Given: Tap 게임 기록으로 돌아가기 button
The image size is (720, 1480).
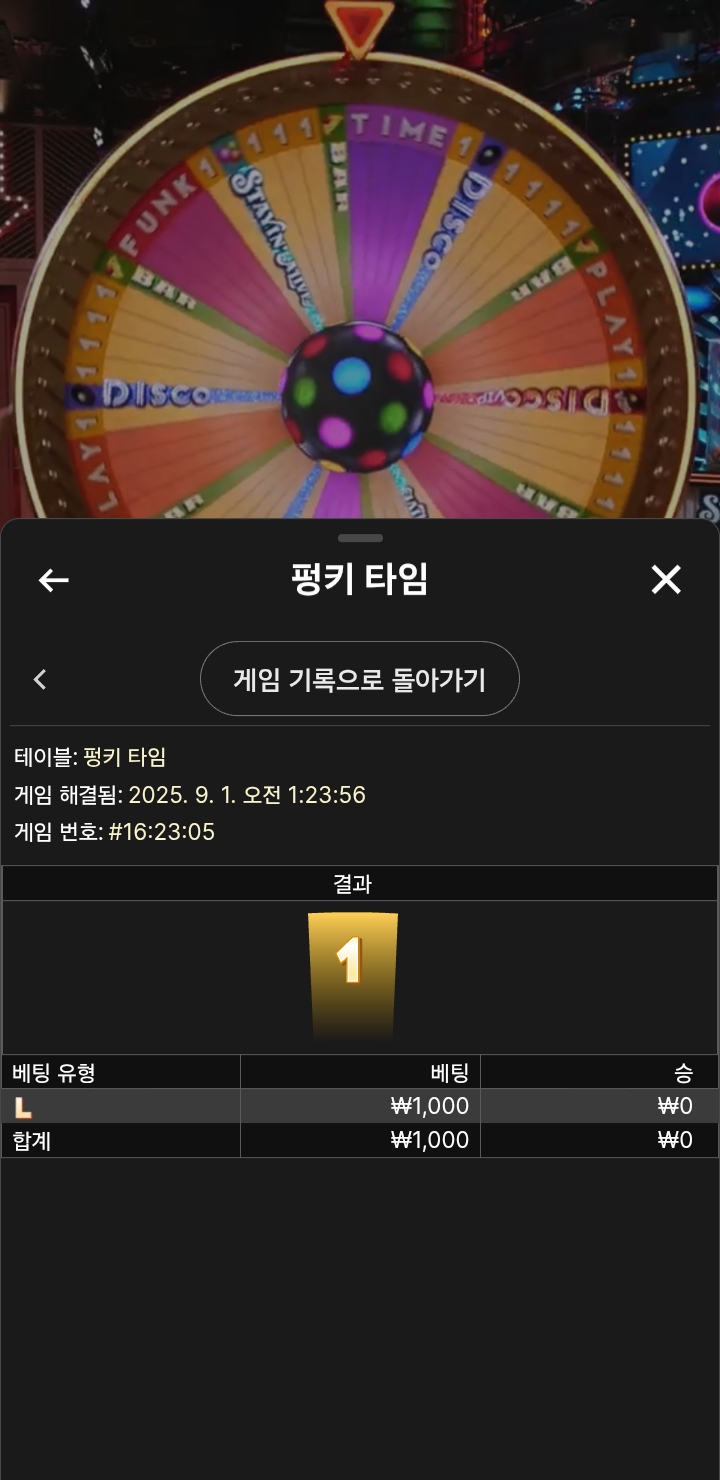Looking at the screenshot, I should (x=360, y=679).
